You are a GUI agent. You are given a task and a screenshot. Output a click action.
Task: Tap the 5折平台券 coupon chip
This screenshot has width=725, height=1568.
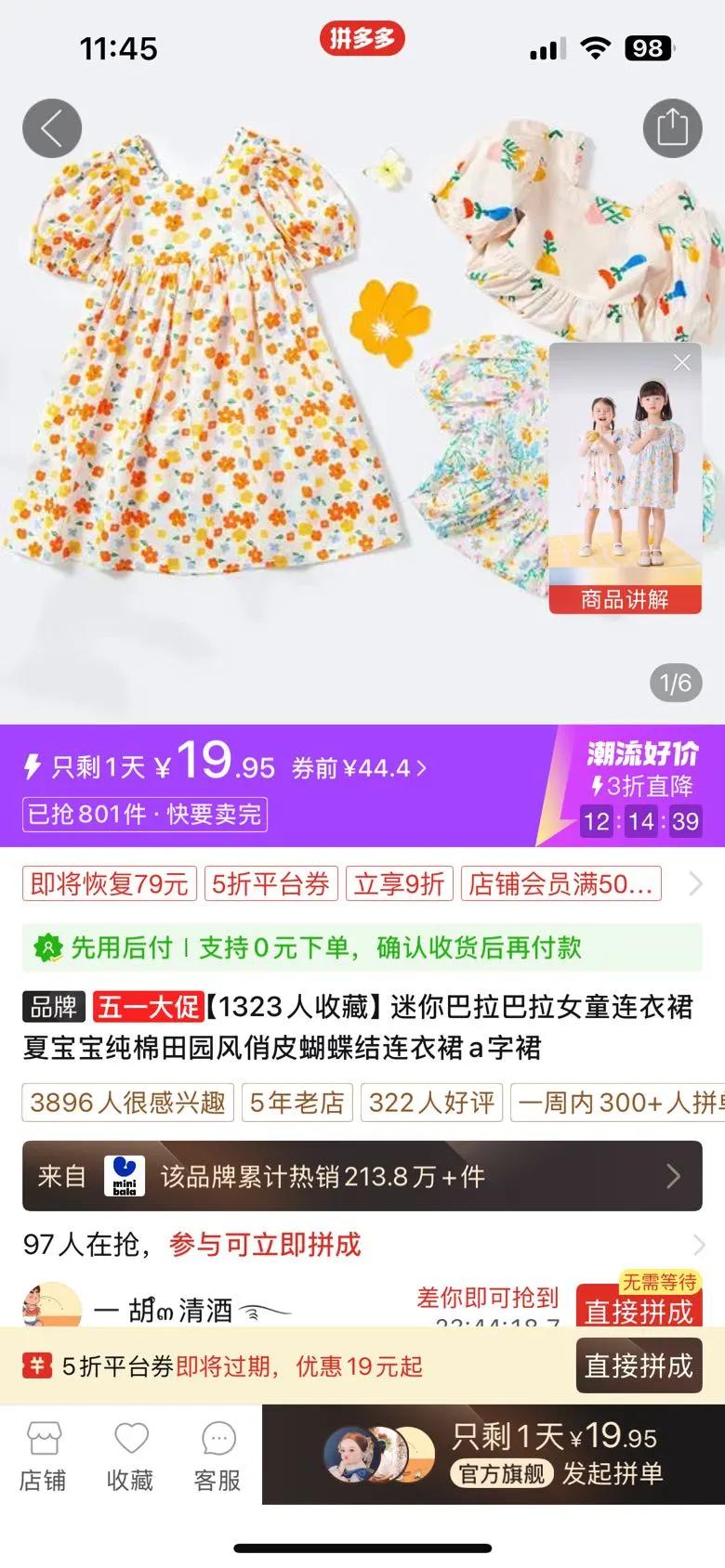pos(270,883)
